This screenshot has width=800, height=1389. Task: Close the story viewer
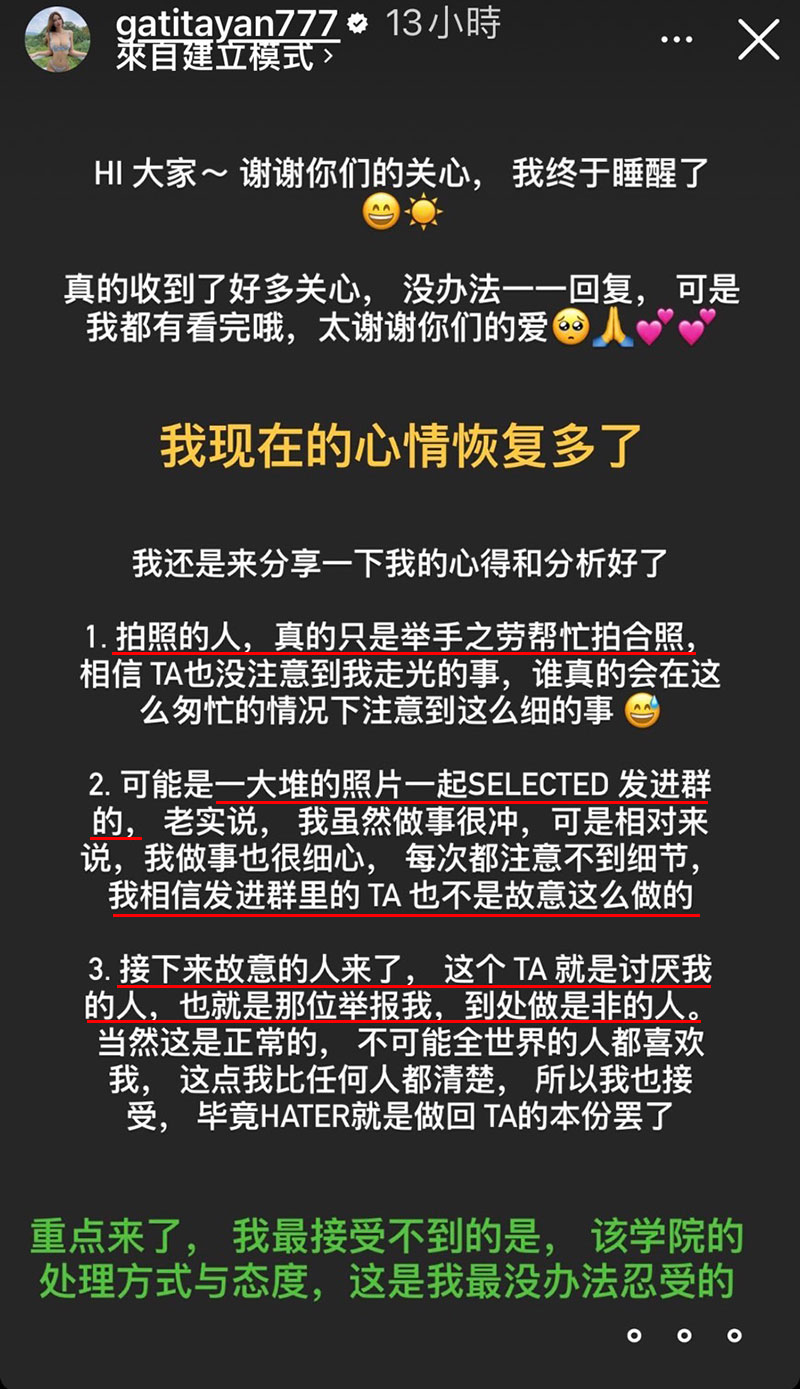coord(758,41)
